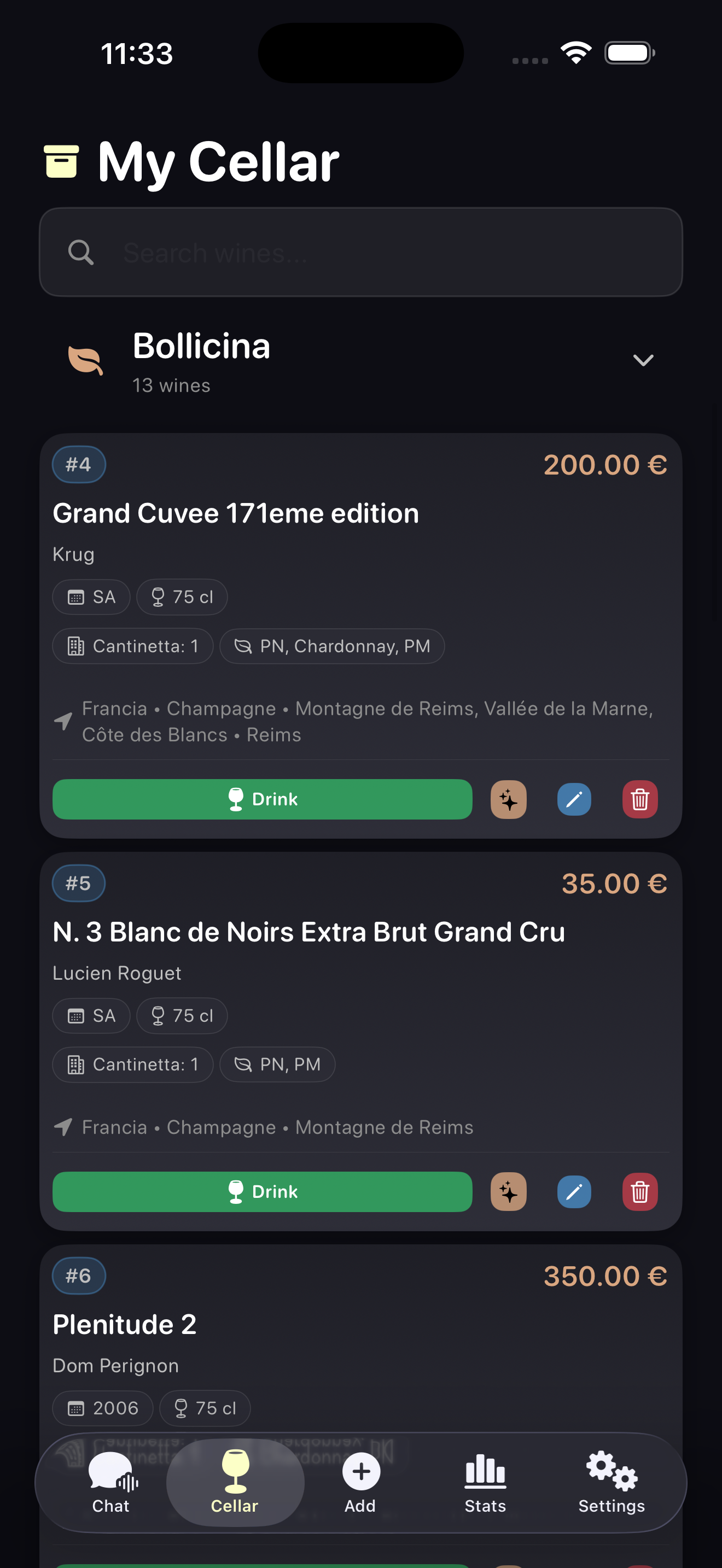This screenshot has width=722, height=1568.
Task: Tap the sparkle icon on N. 3 Blanc de Noirs
Action: [508, 1191]
